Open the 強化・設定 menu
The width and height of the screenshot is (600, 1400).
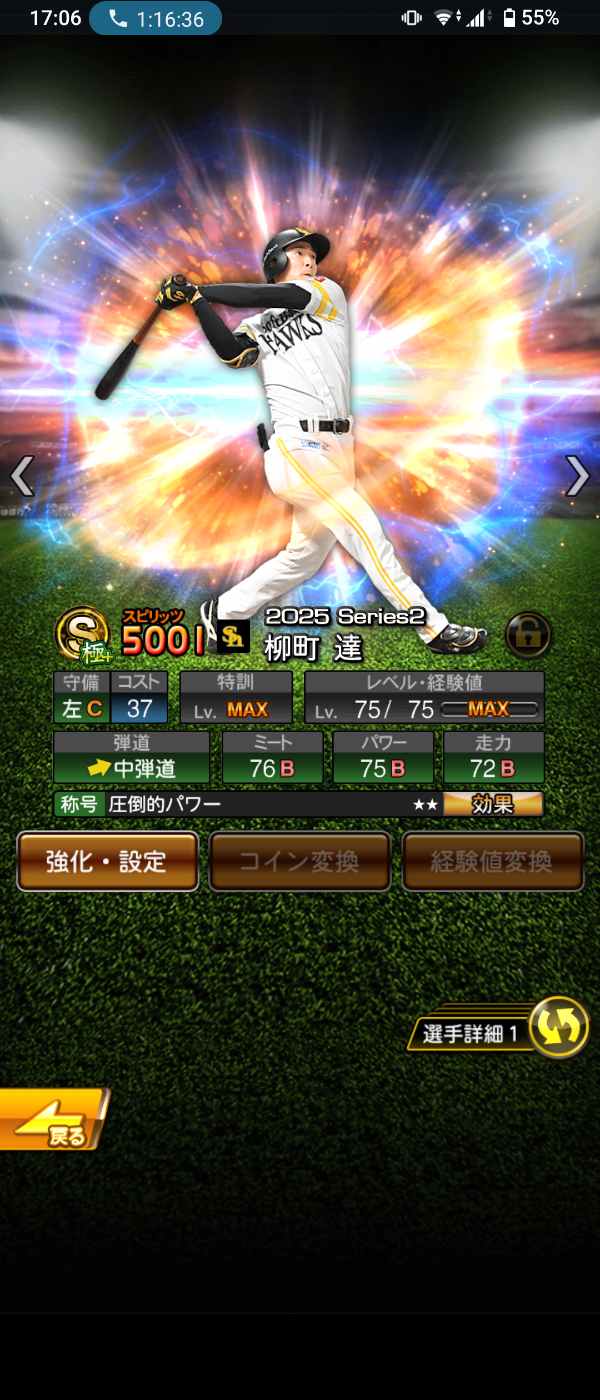(x=107, y=861)
